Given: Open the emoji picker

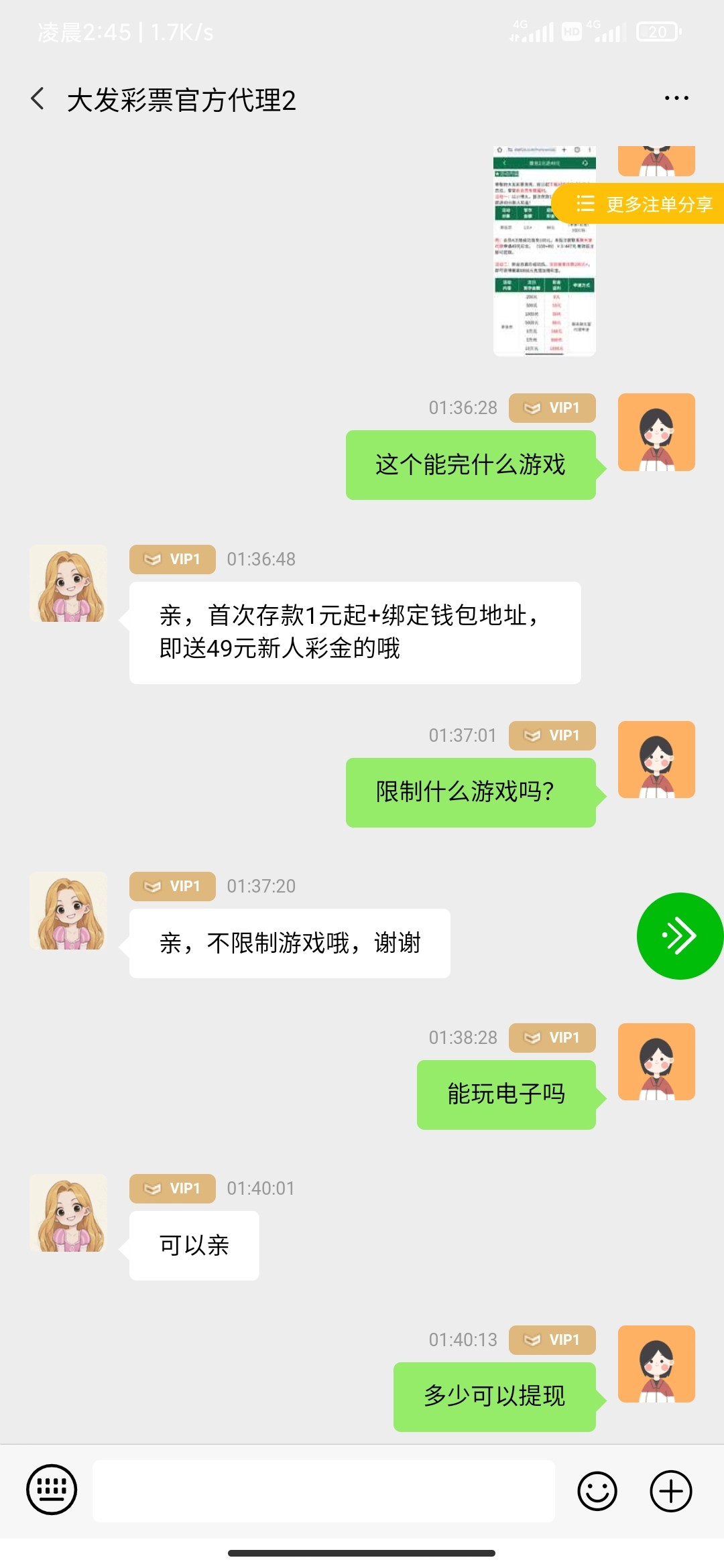Looking at the screenshot, I should (597, 1490).
